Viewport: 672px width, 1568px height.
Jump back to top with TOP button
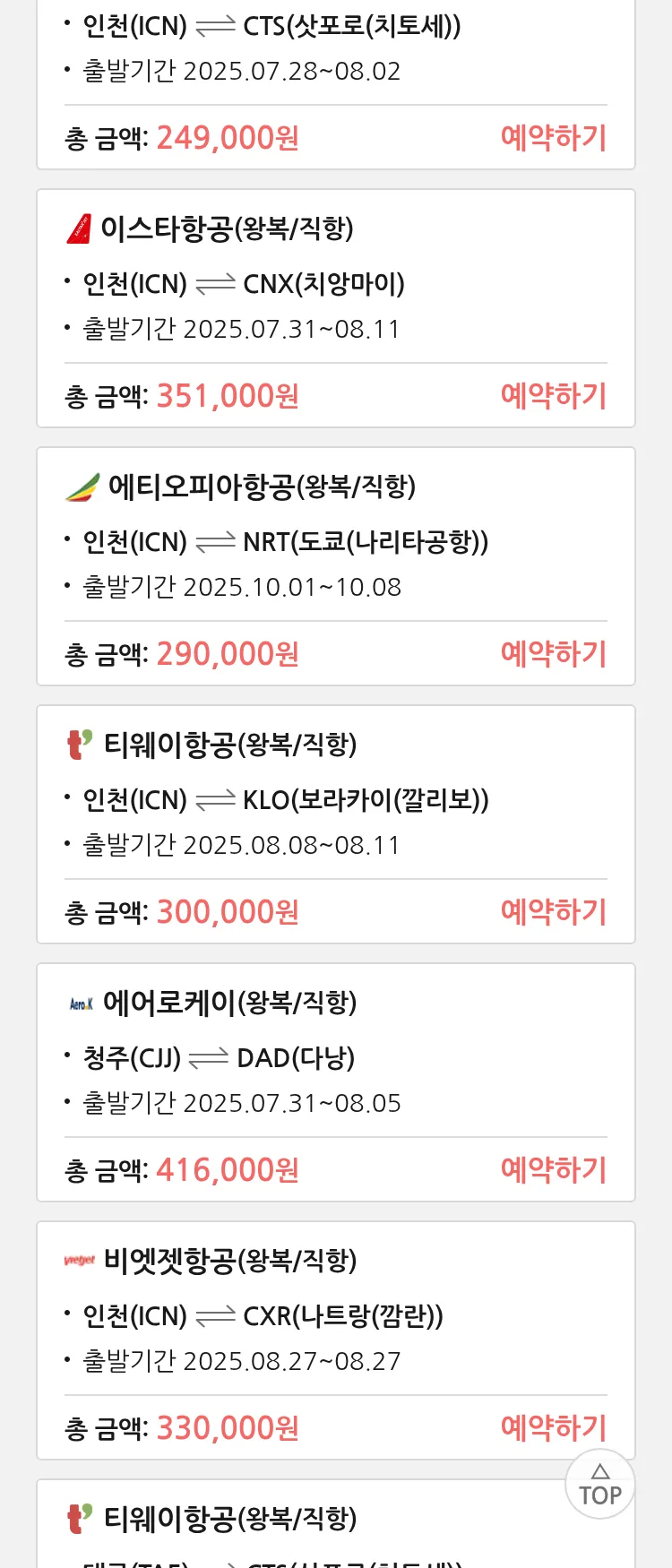coord(599,1485)
